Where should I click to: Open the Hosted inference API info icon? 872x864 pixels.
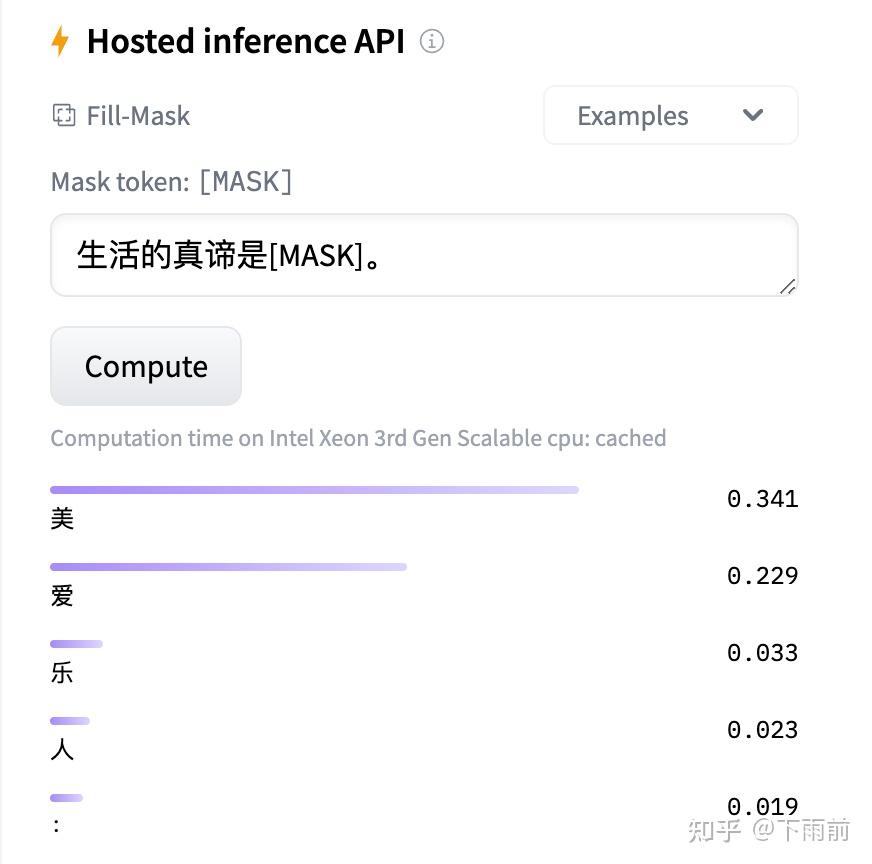click(x=432, y=42)
